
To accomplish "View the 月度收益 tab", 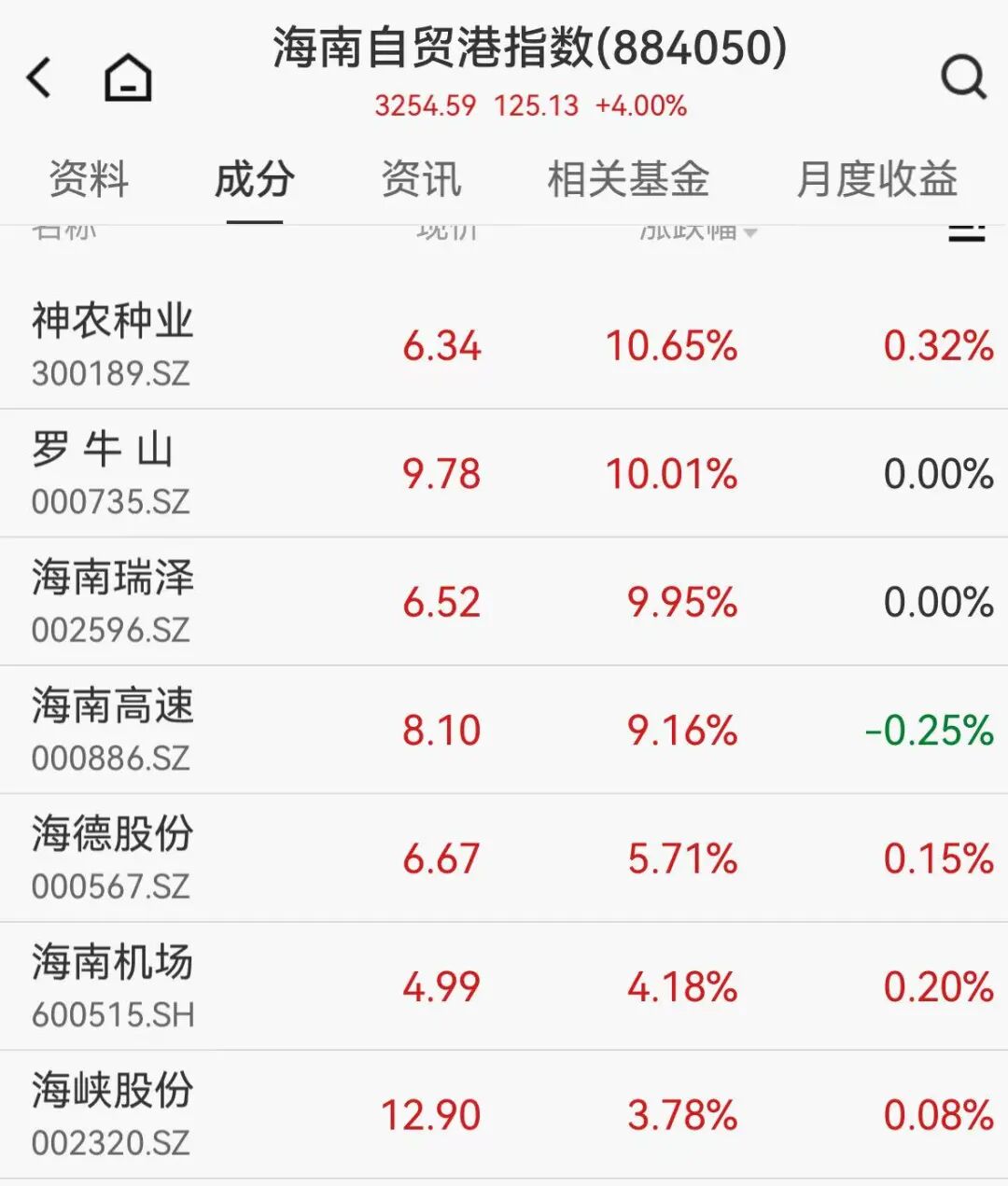I will click(x=876, y=179).
